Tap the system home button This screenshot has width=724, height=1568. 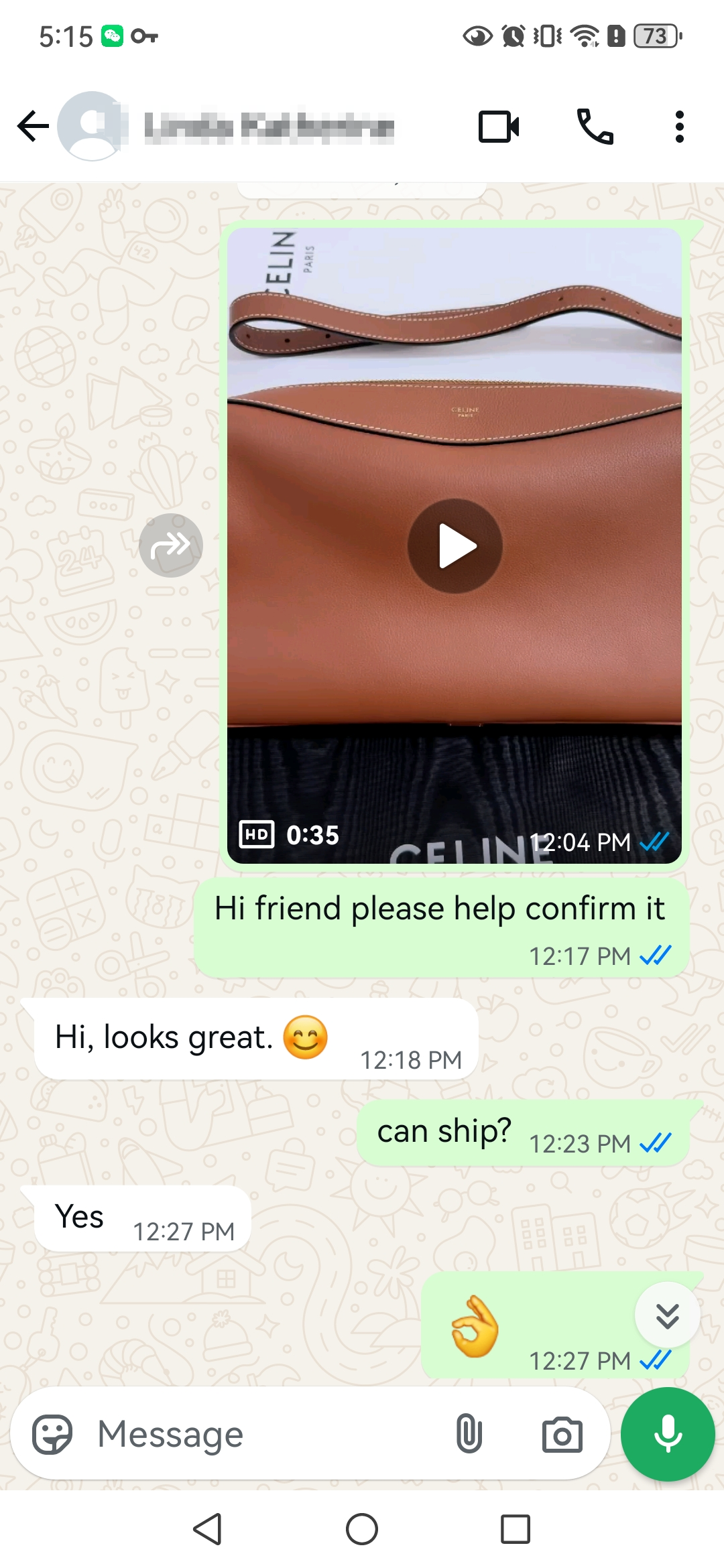(362, 1530)
